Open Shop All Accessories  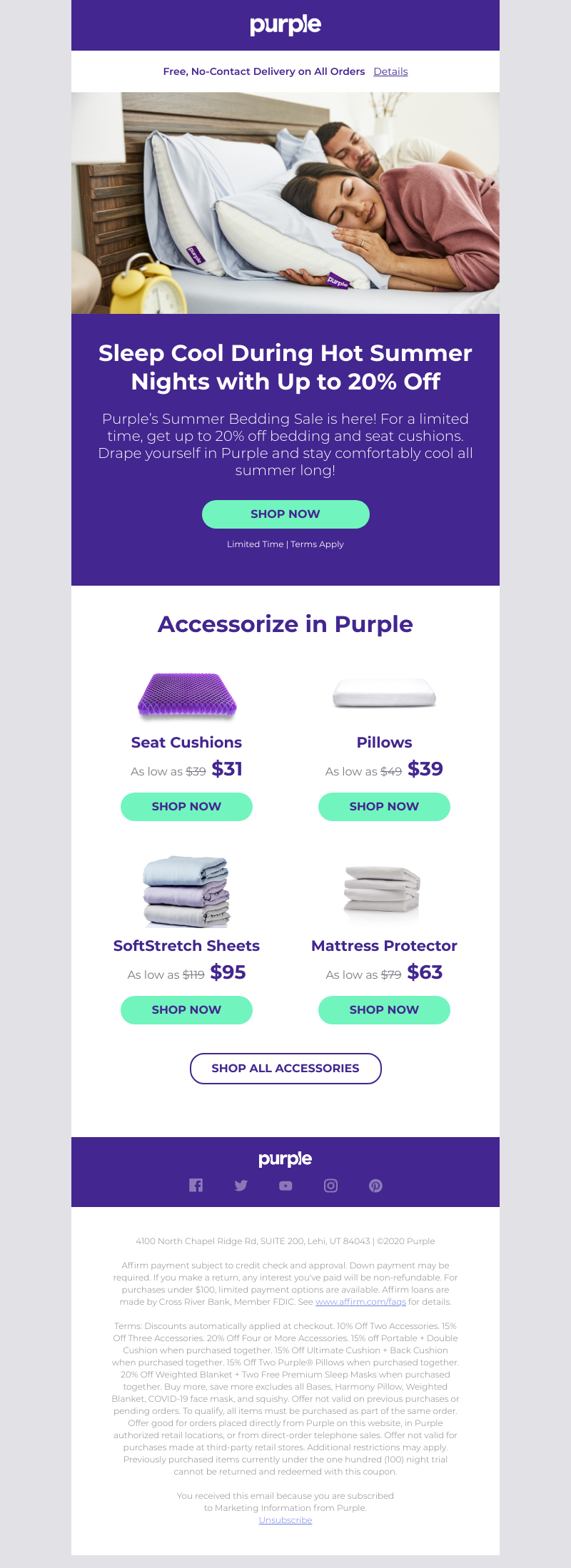tap(285, 1068)
